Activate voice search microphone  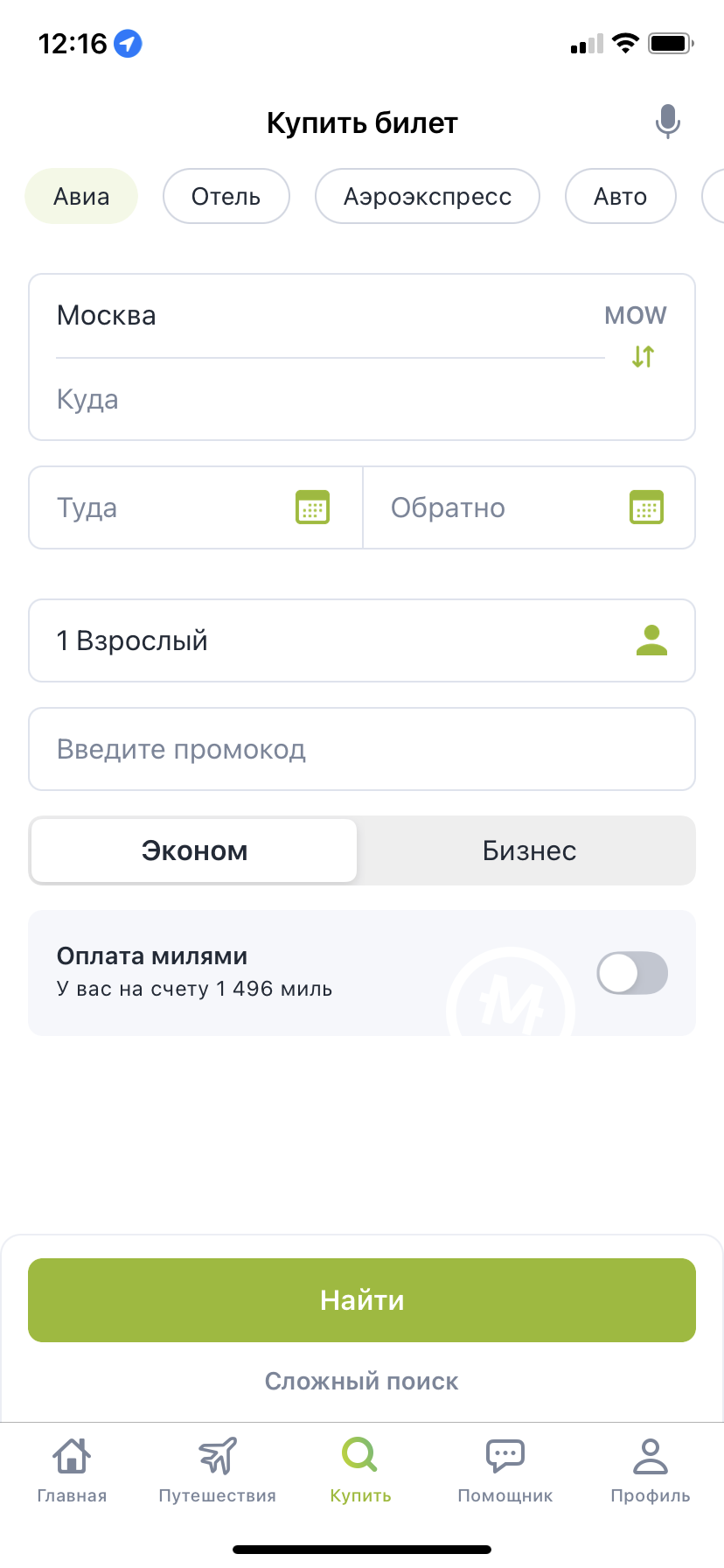pos(667,122)
